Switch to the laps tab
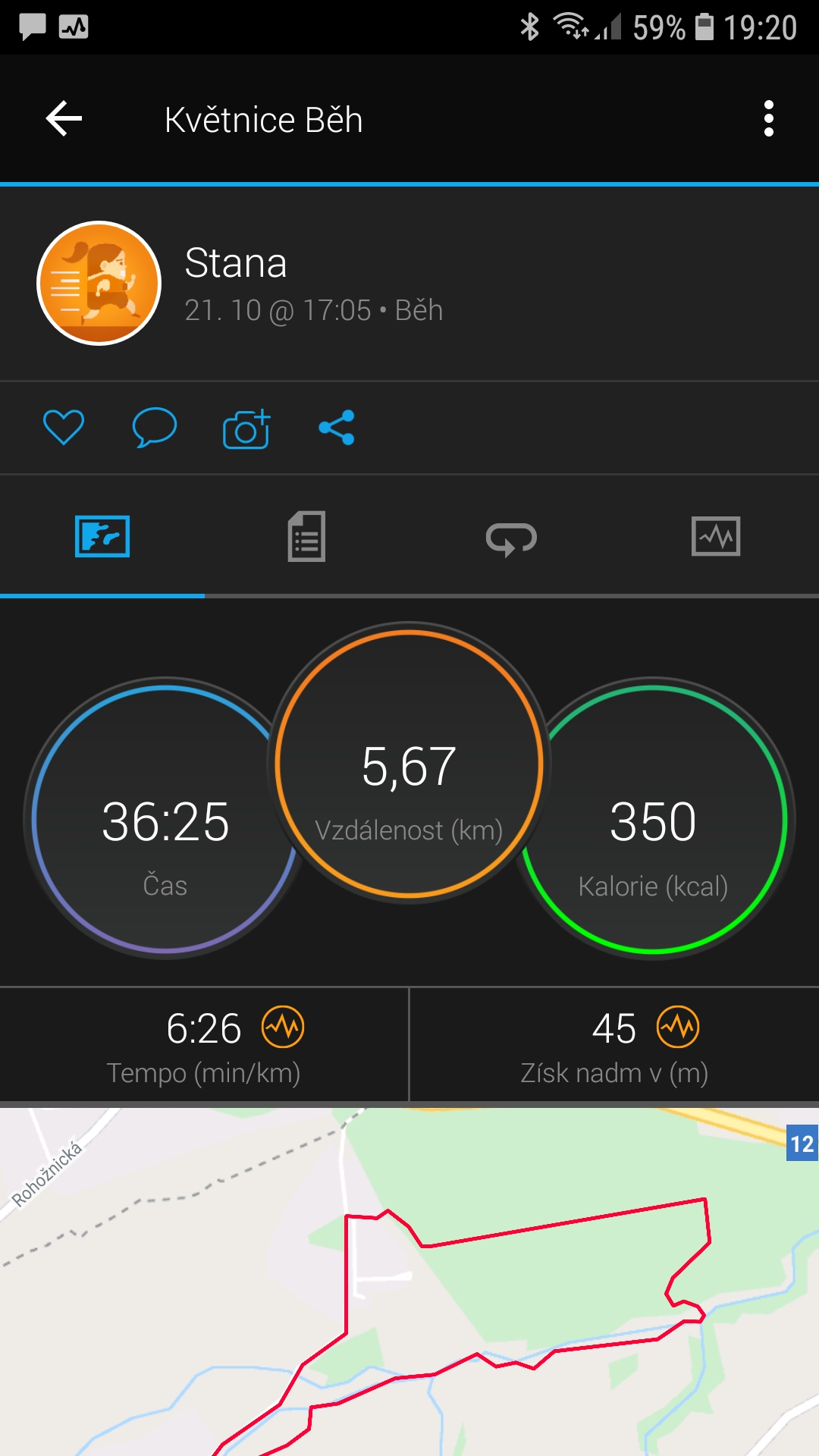Viewport: 819px width, 1456px height. pos(511,538)
